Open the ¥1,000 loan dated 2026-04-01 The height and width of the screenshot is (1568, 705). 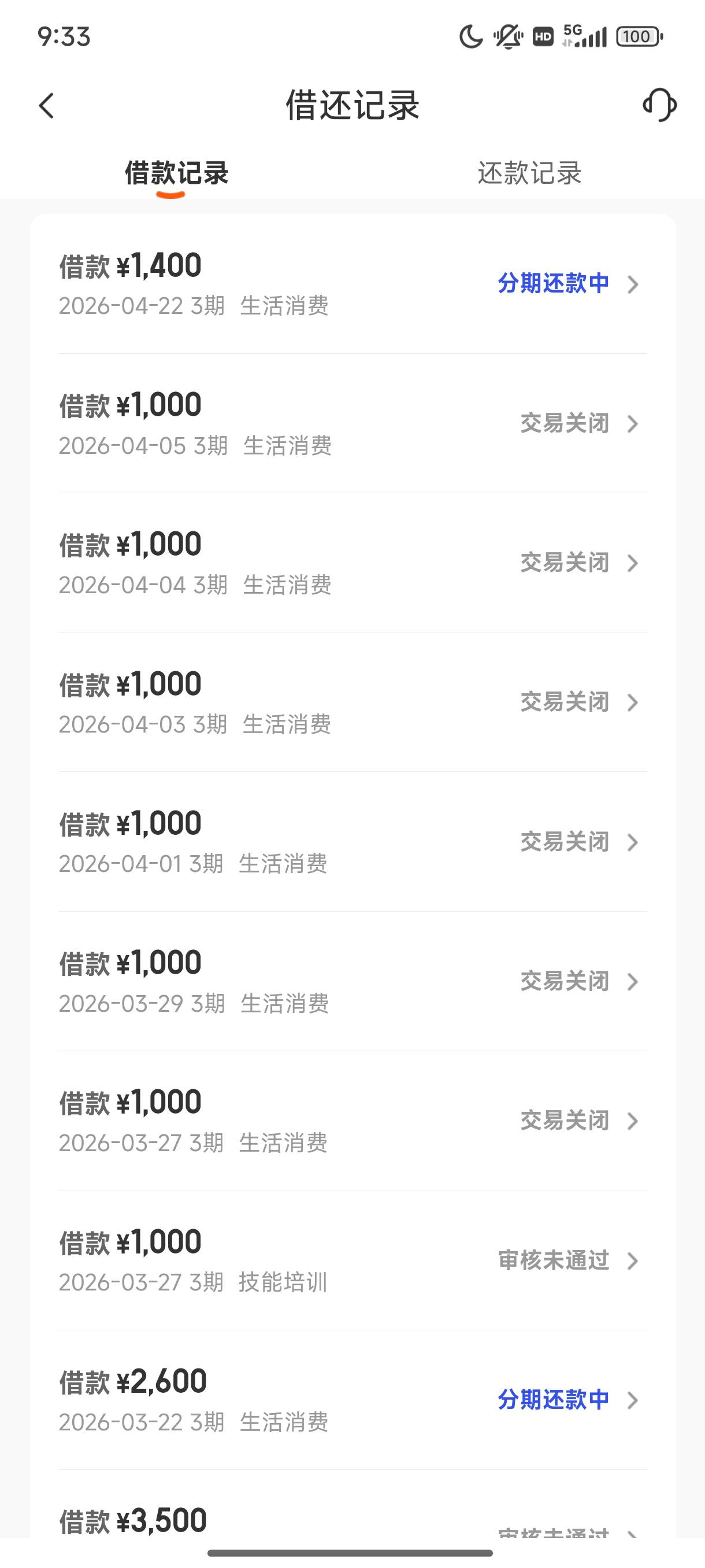(352, 842)
